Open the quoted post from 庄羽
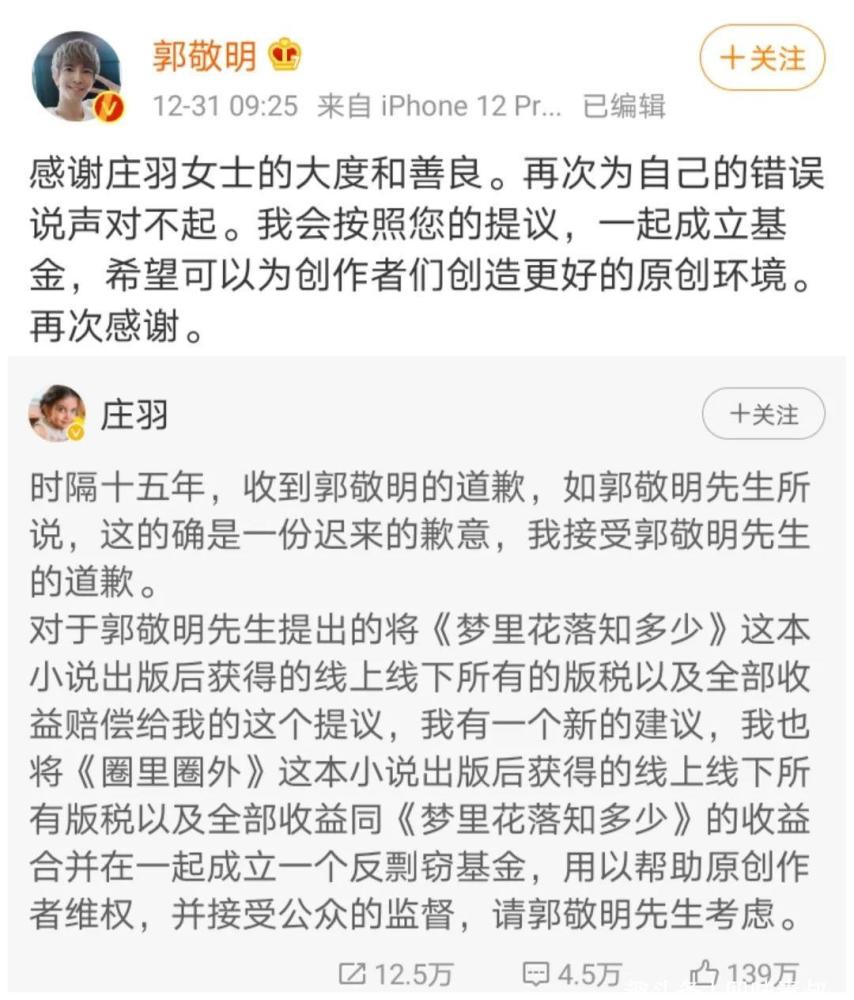The height and width of the screenshot is (1000, 854). tap(420, 700)
